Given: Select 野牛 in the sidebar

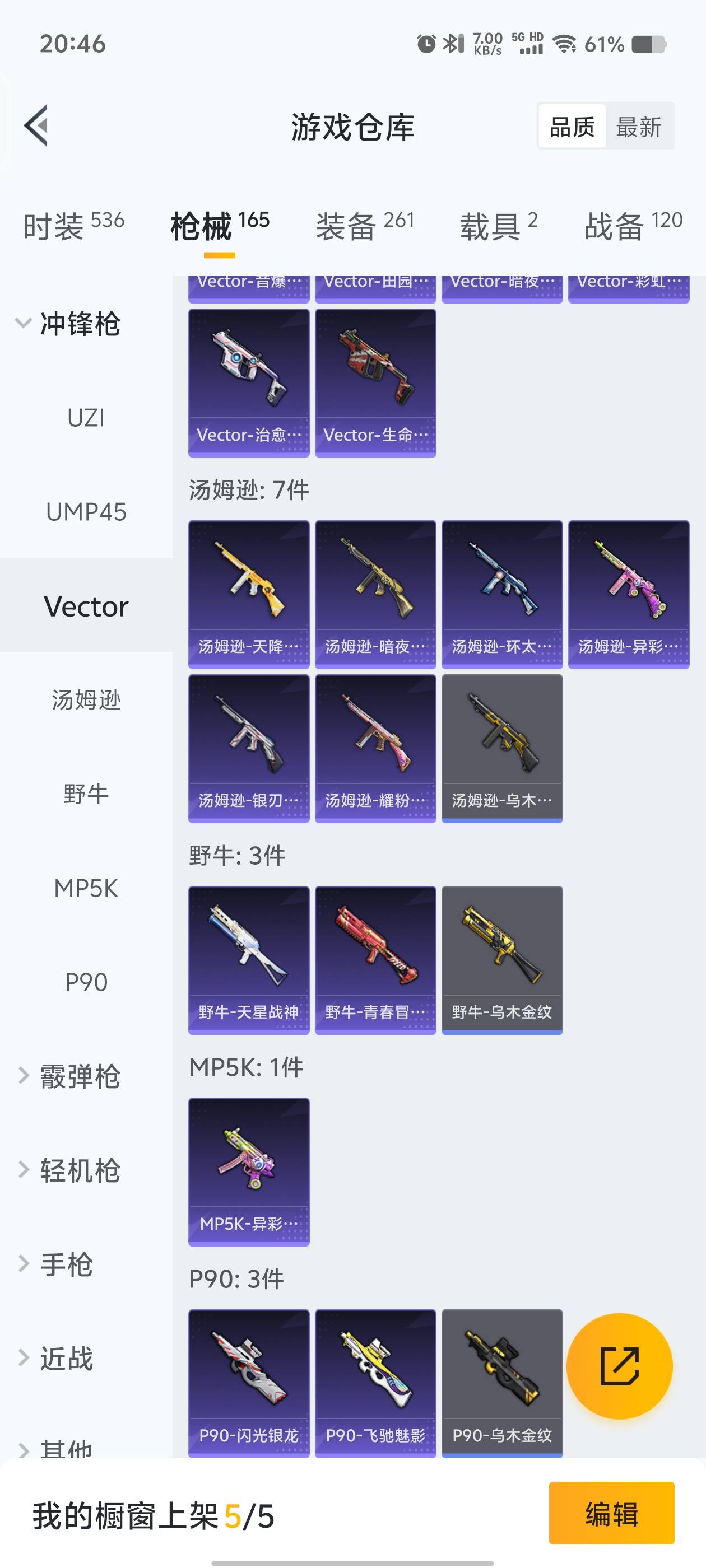Looking at the screenshot, I should click(86, 794).
